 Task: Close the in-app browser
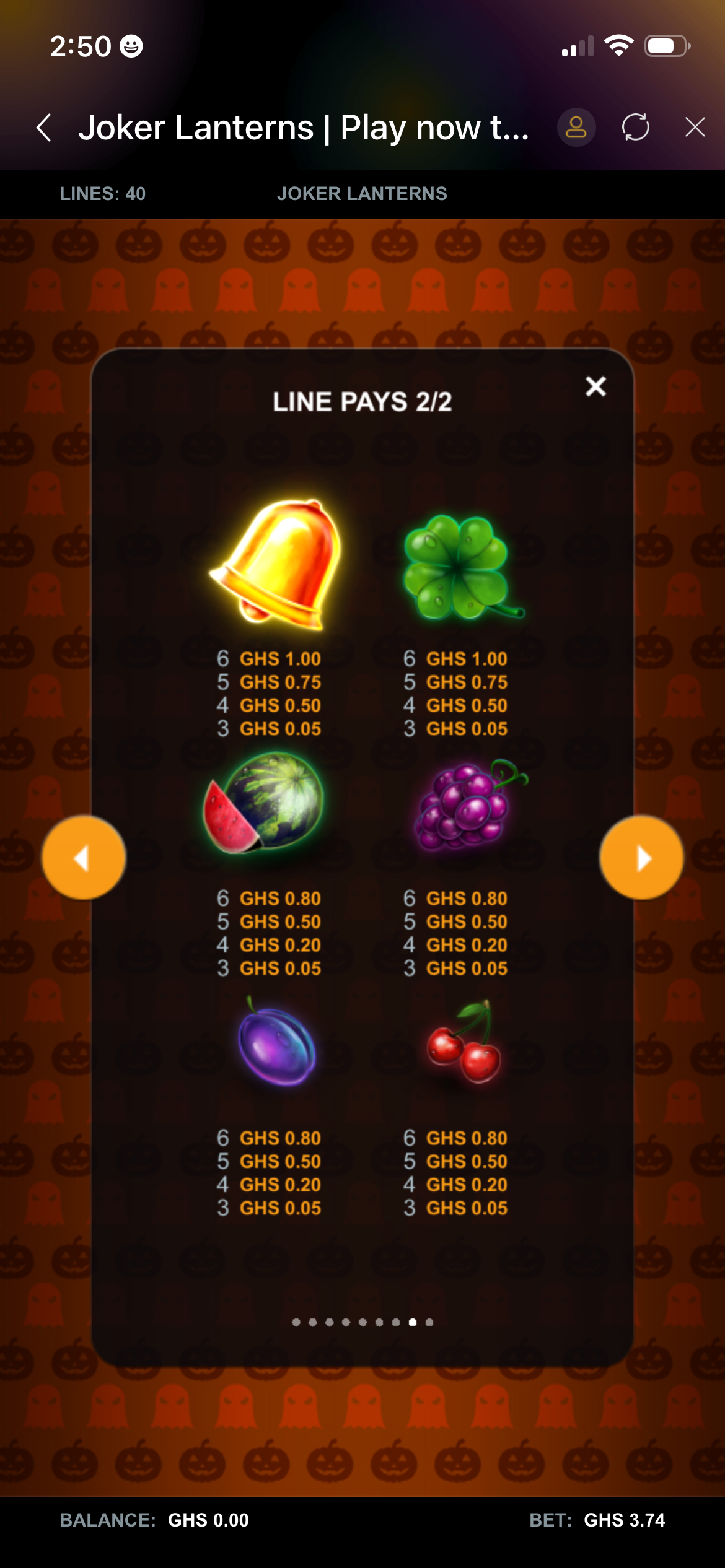695,128
